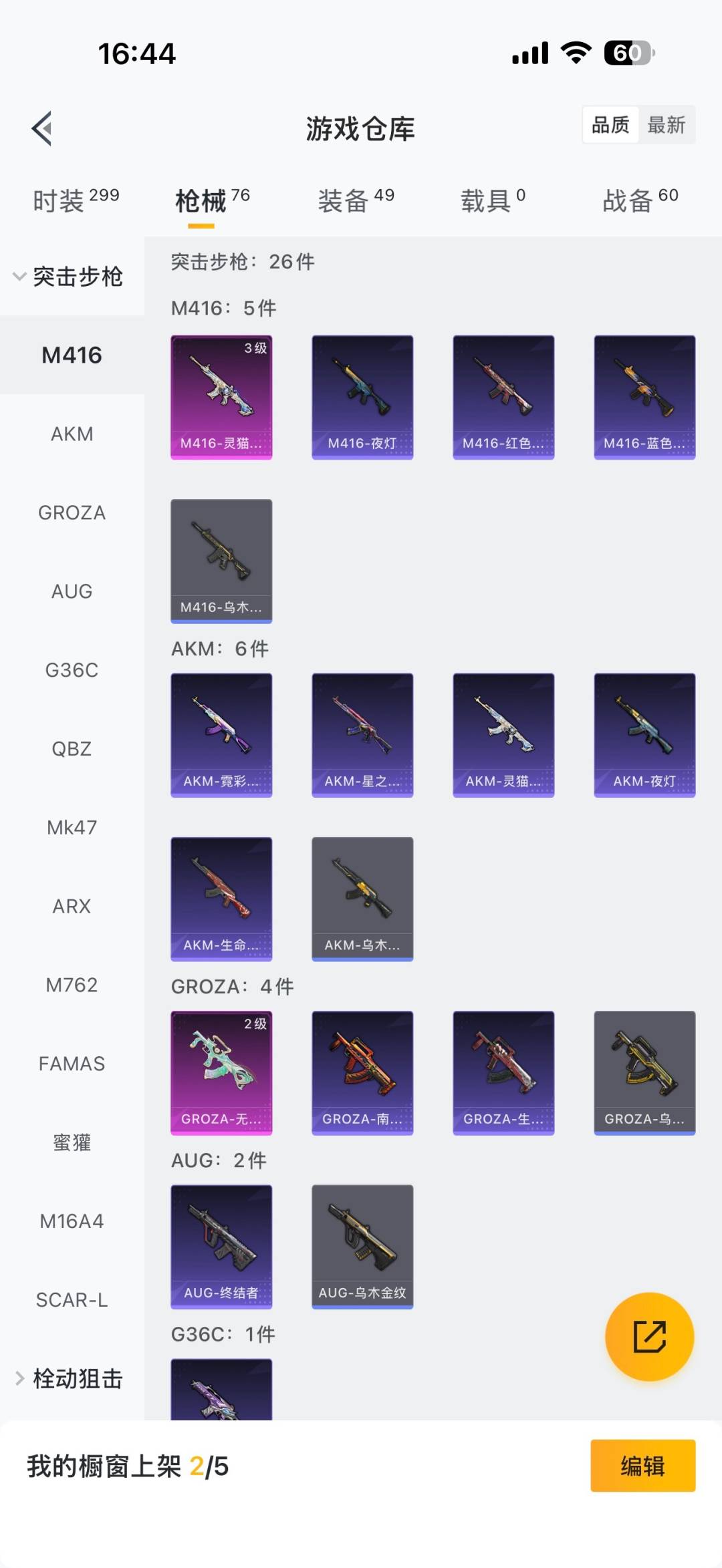Open the AKM-夜灯 skin tile
This screenshot has width=722, height=1568.
pyautogui.click(x=644, y=735)
